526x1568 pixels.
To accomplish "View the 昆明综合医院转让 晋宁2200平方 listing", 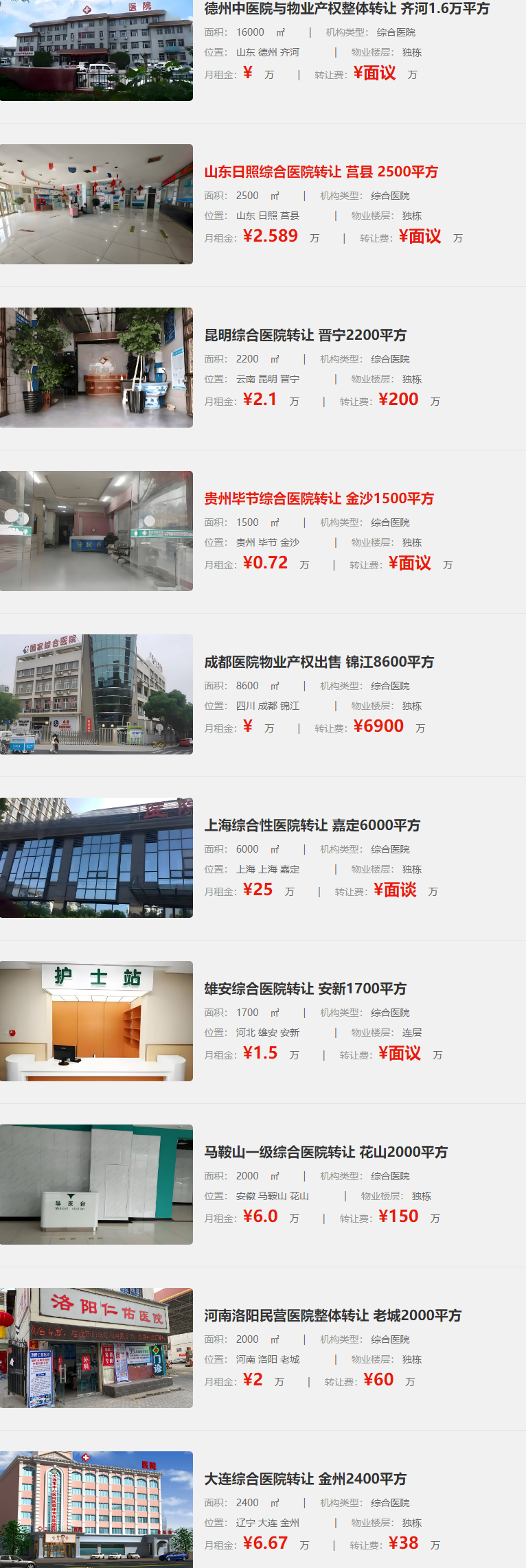I will [x=305, y=335].
